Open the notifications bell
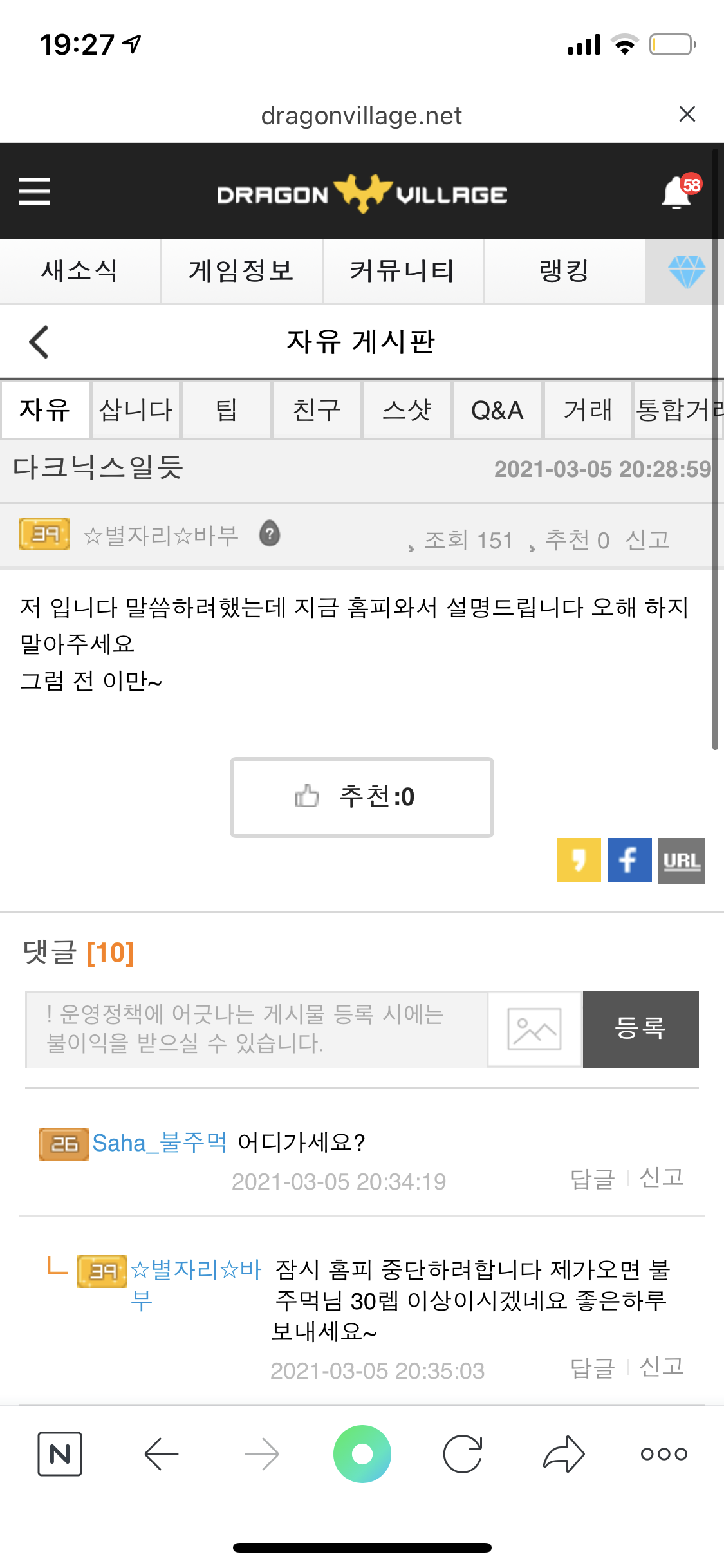Screen dimensions: 724x1568 678,192
